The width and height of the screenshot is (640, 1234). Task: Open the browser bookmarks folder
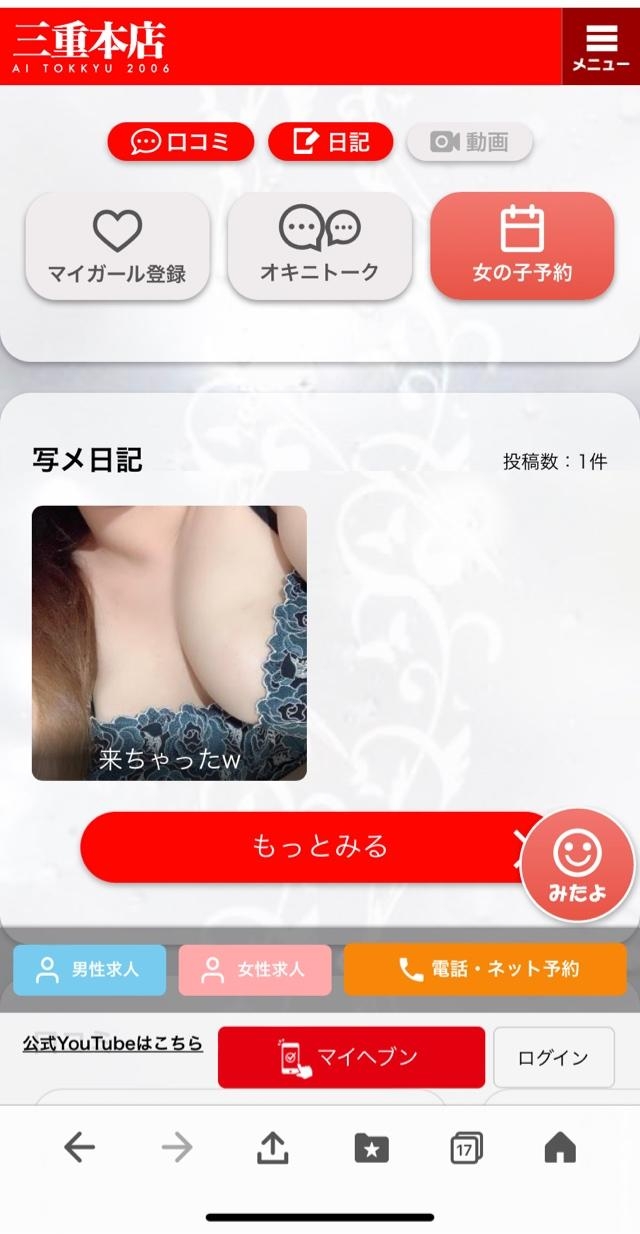tap(371, 1148)
